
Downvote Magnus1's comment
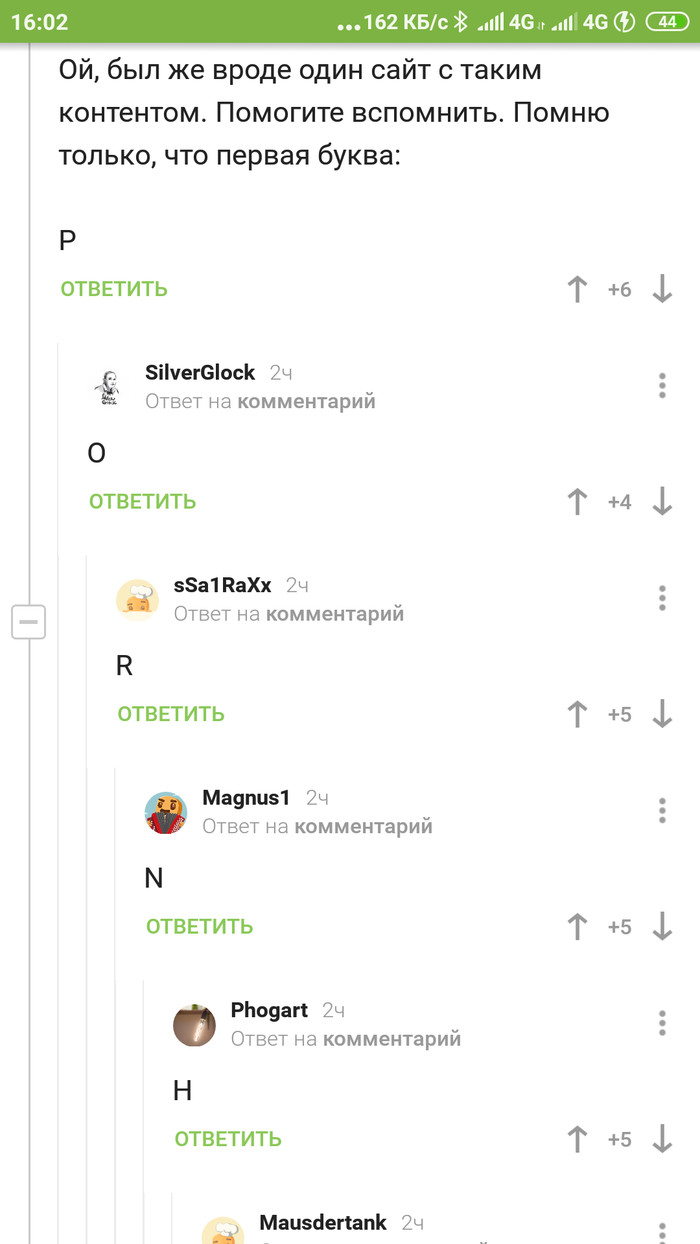(662, 927)
